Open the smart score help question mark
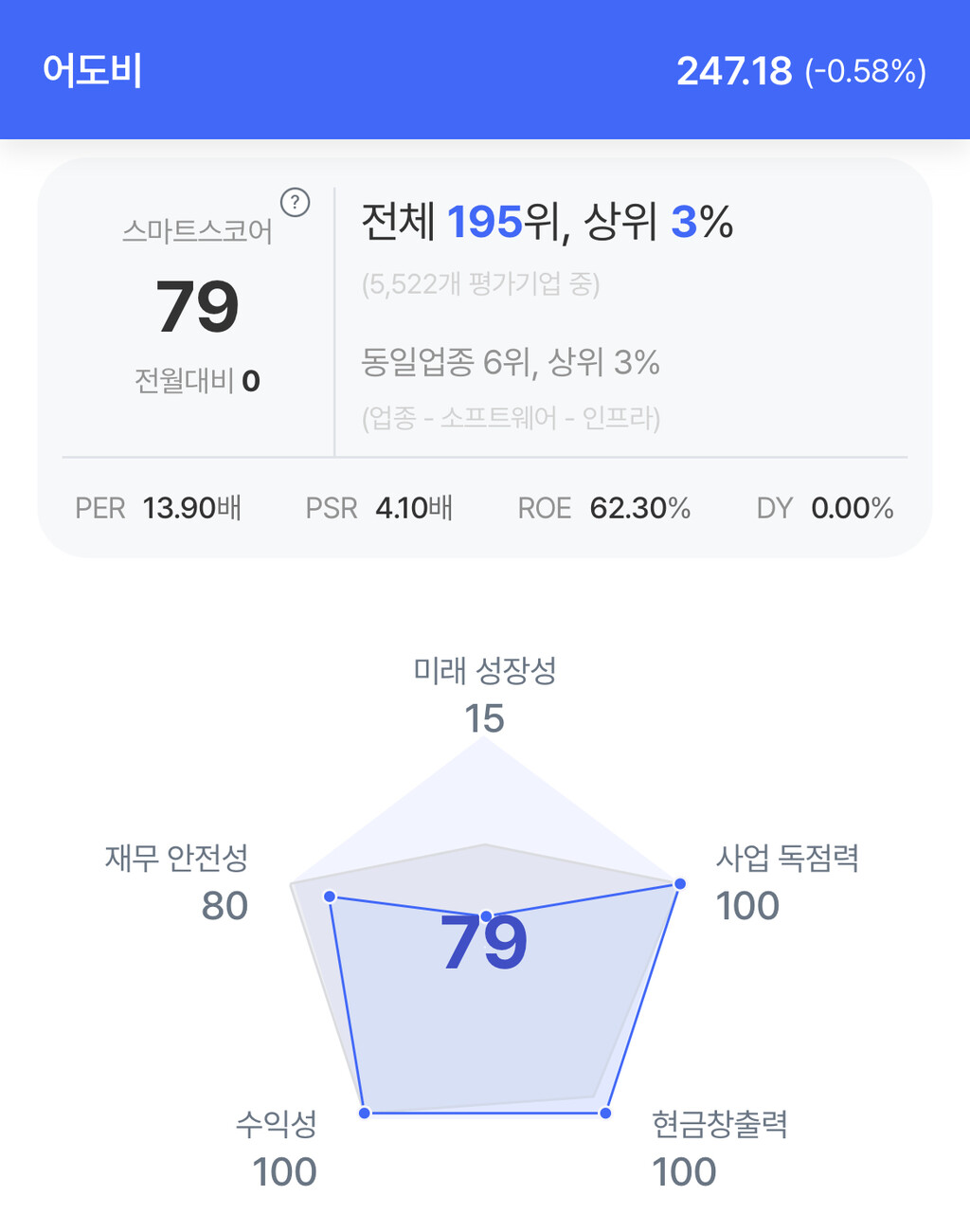 (296, 202)
